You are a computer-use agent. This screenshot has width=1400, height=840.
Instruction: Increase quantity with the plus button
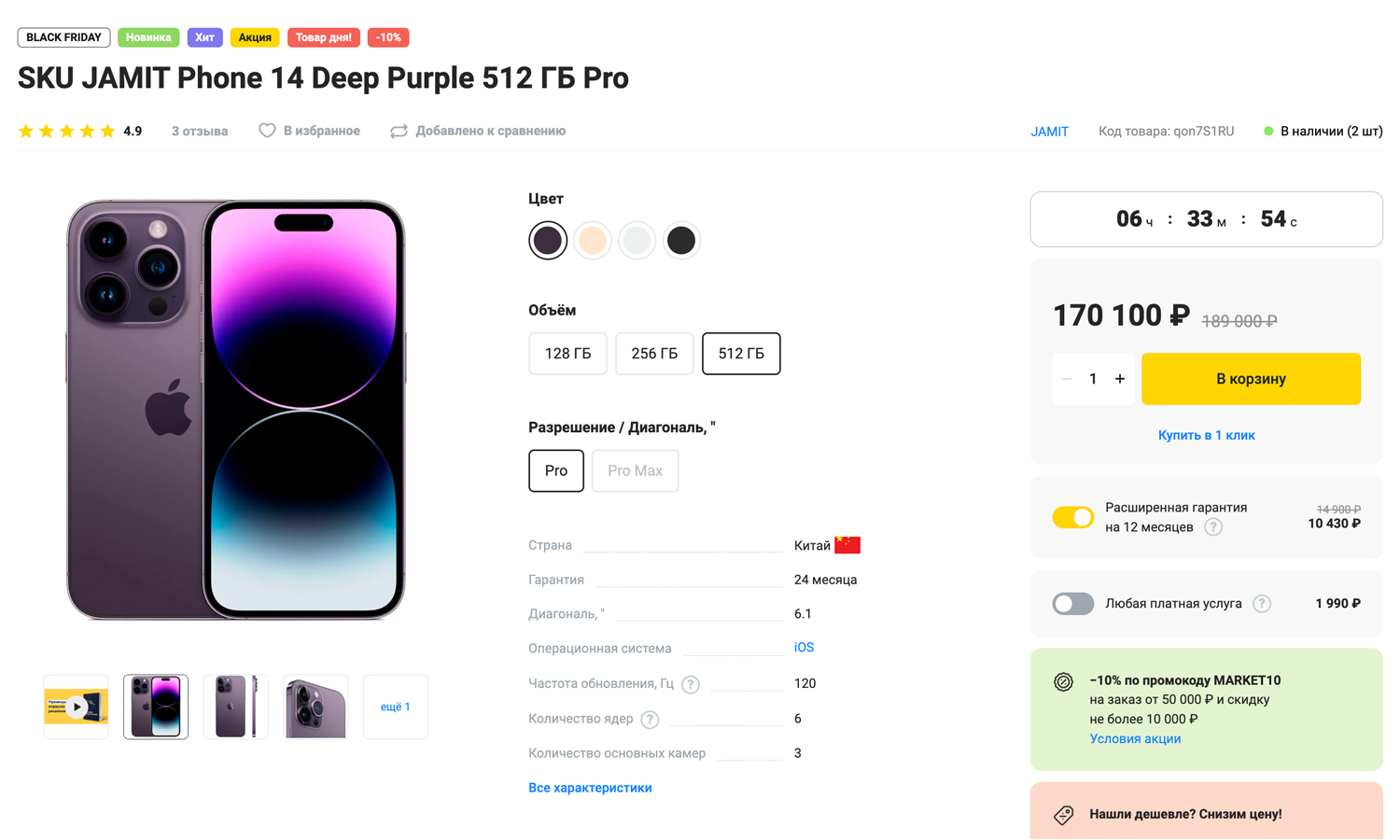click(x=1120, y=379)
